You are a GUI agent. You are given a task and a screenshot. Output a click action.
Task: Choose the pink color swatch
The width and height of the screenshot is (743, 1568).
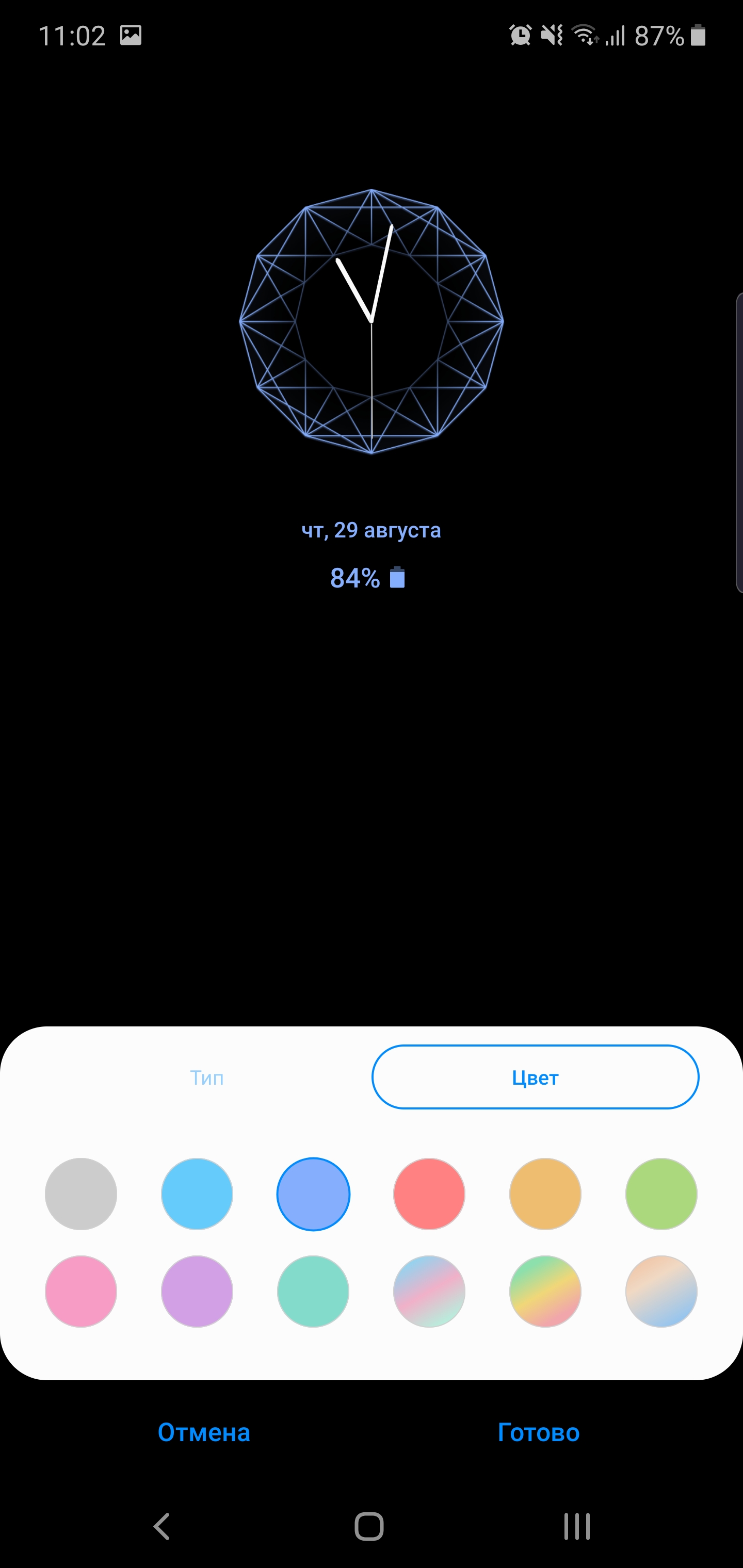(x=81, y=1291)
